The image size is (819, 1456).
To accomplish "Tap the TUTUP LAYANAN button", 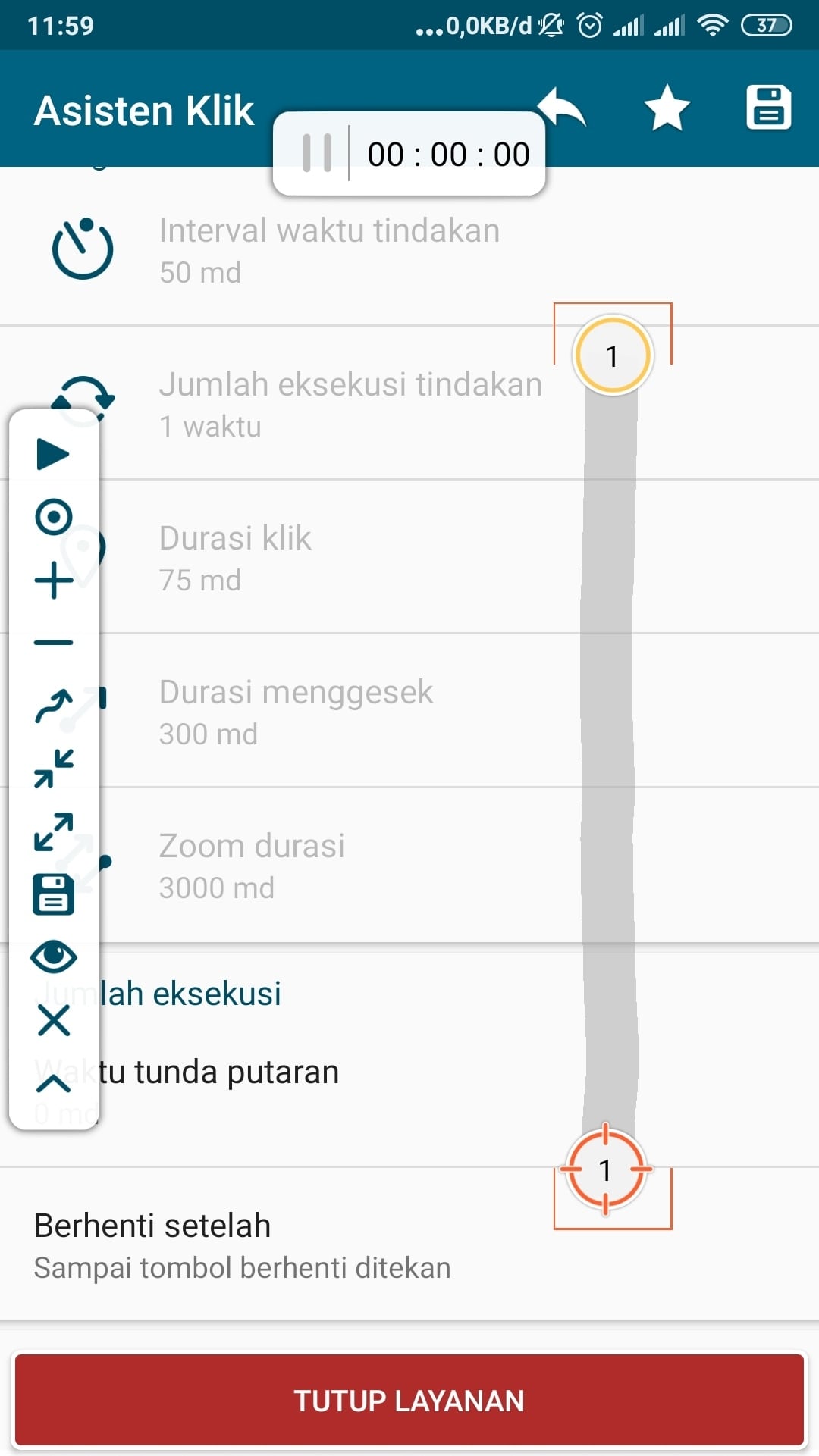I will point(409,1401).
